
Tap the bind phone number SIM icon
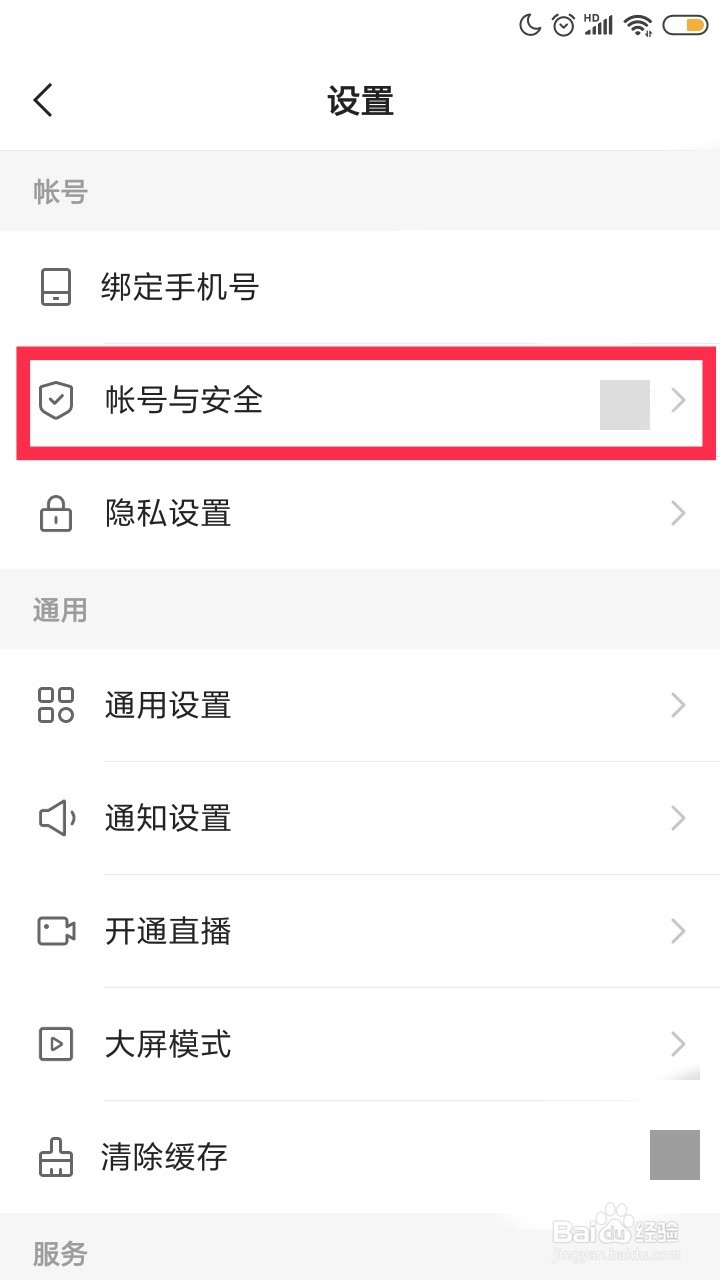(57, 288)
